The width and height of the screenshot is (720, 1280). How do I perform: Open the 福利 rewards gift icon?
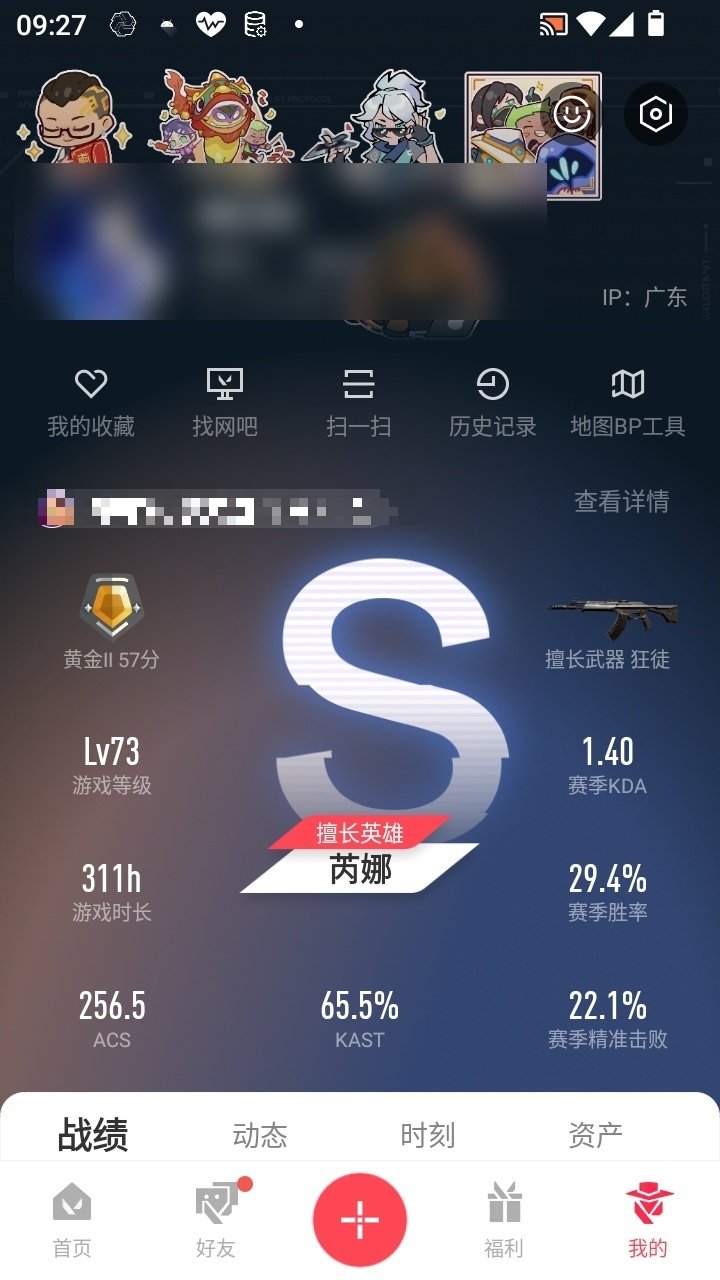coord(502,1216)
